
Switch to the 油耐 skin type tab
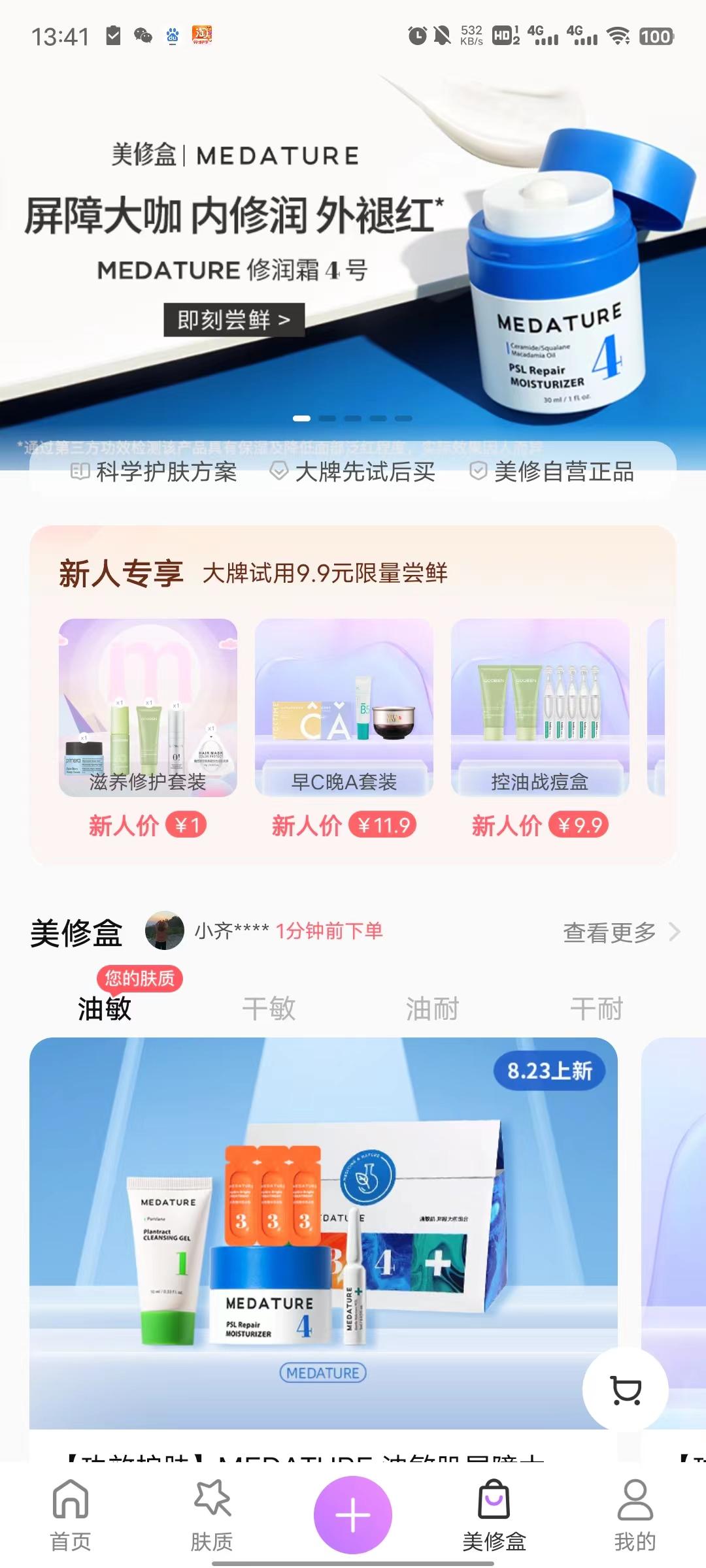coord(432,1008)
